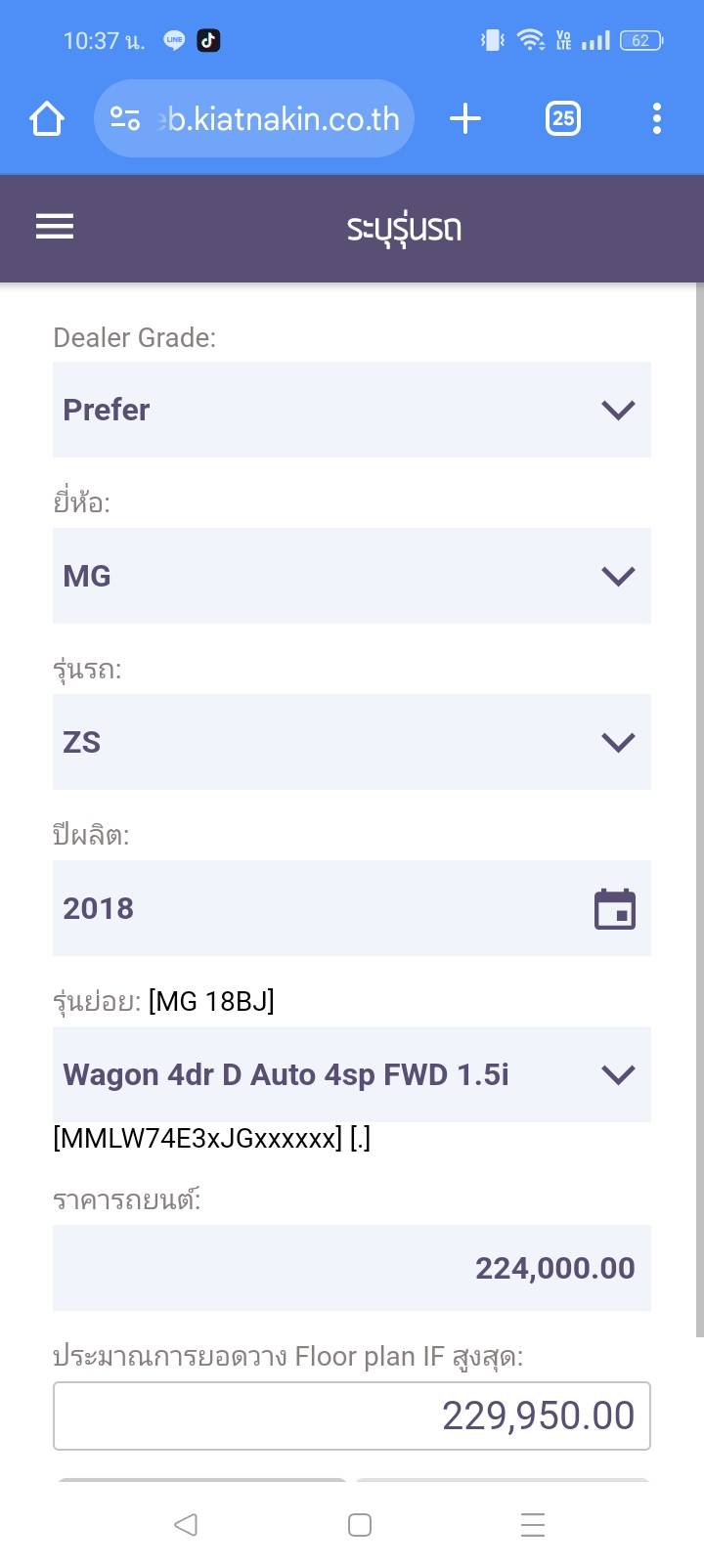Open the browser overflow menu
This screenshot has height=1568, width=704.
tap(656, 119)
